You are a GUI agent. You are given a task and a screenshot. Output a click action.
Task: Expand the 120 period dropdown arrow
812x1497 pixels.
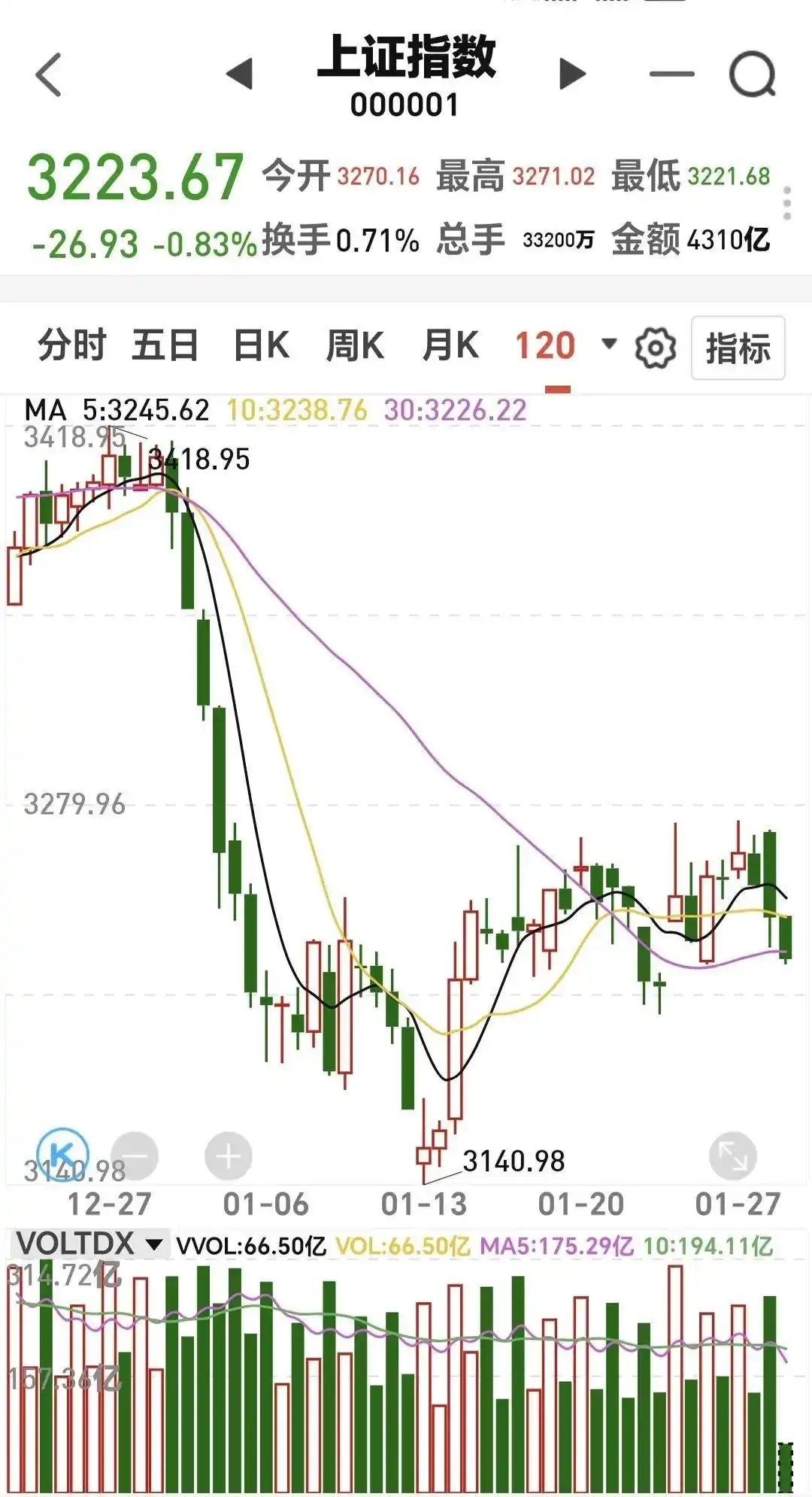[x=607, y=348]
